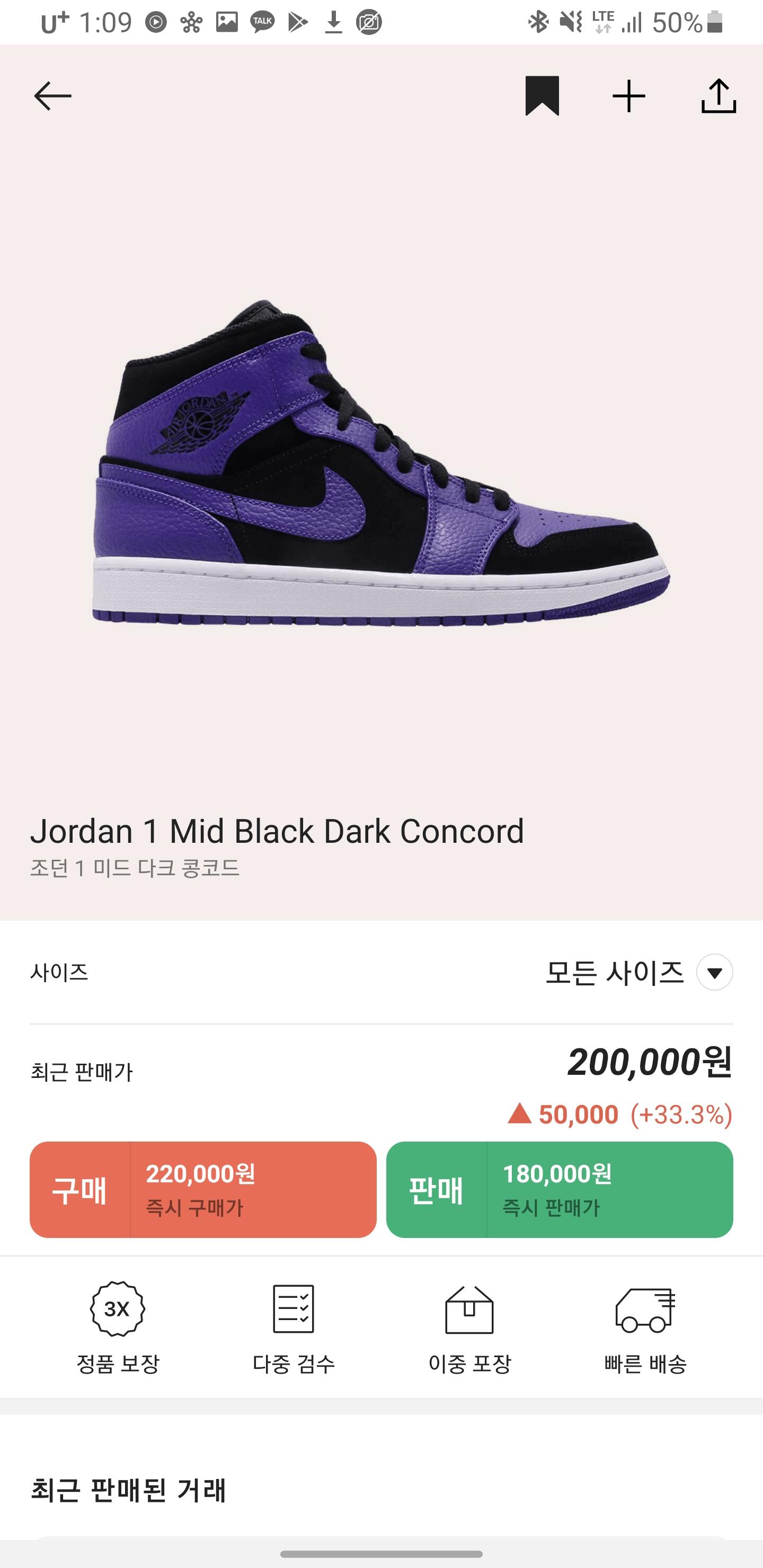Share this sneaker listing
The width and height of the screenshot is (763, 1568).
(x=718, y=96)
